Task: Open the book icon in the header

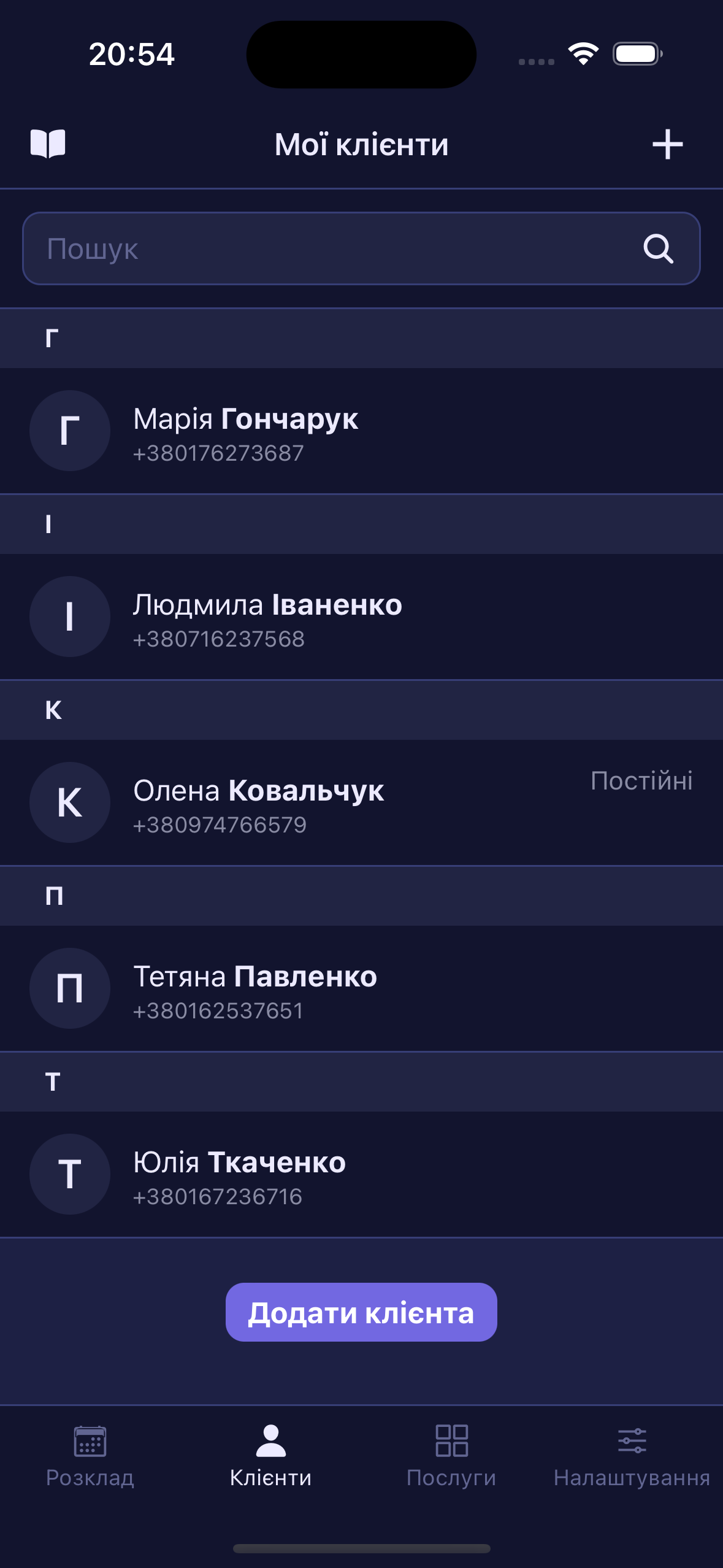Action: (48, 144)
